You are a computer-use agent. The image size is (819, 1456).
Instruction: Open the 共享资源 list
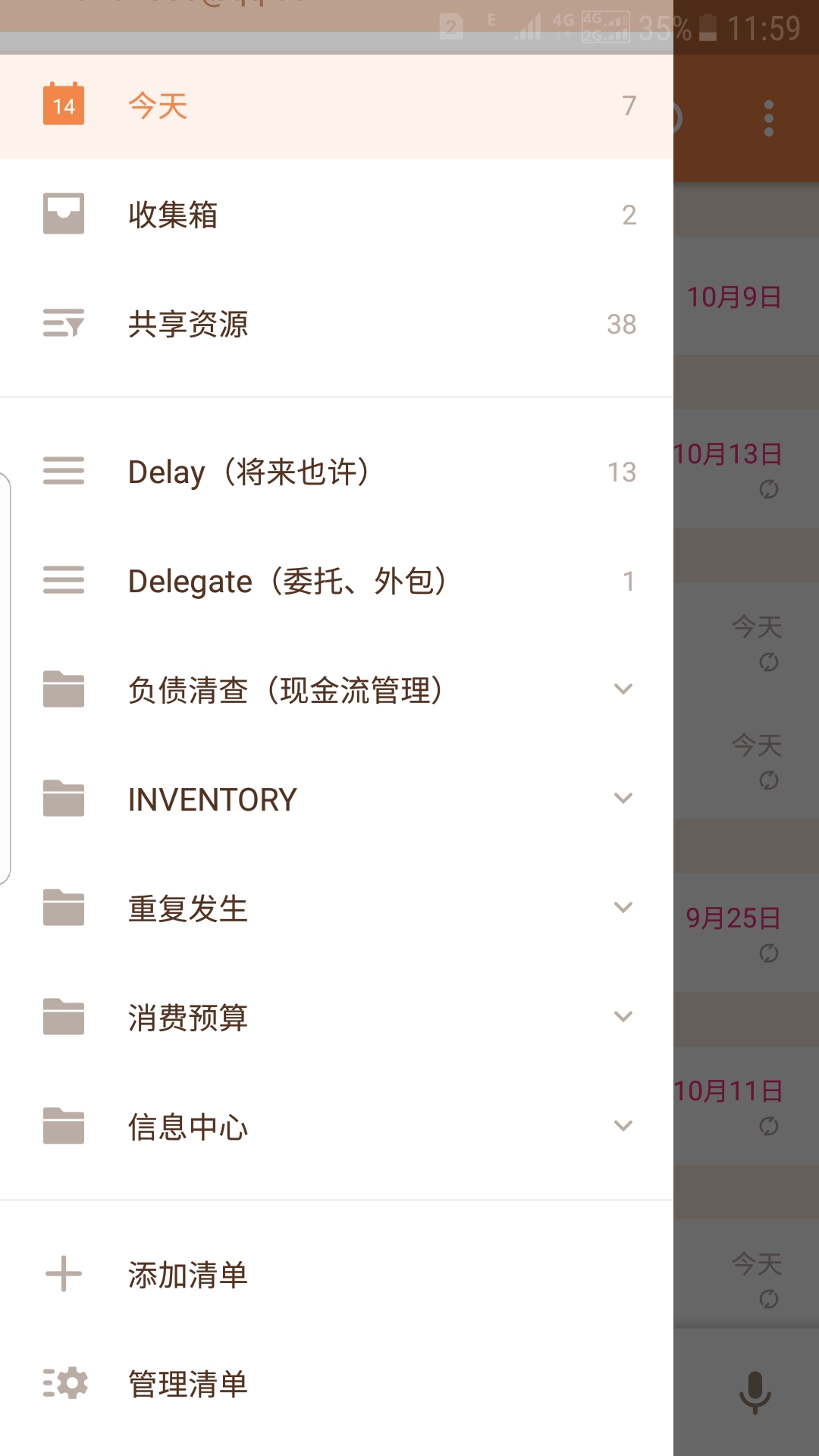[337, 325]
